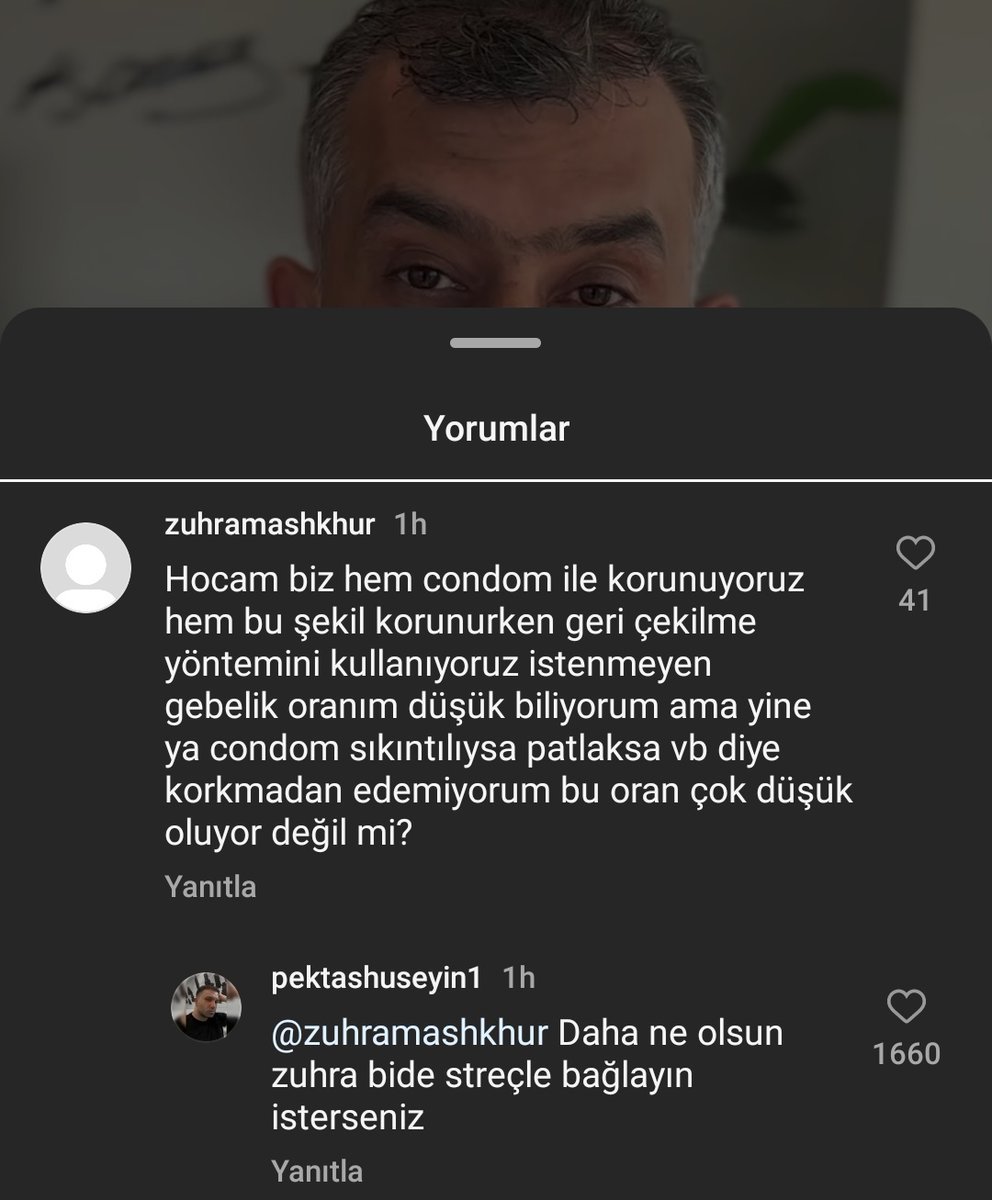
Task: Tap Yanıtla under pektashuseyin1's reply
Action: pos(317,1171)
